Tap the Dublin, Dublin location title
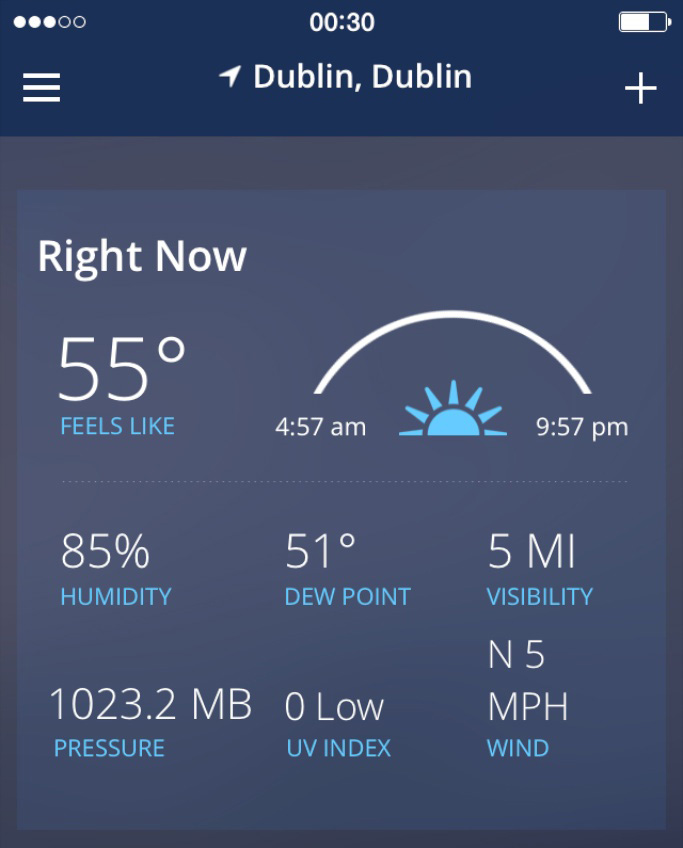The image size is (683, 848). click(347, 77)
